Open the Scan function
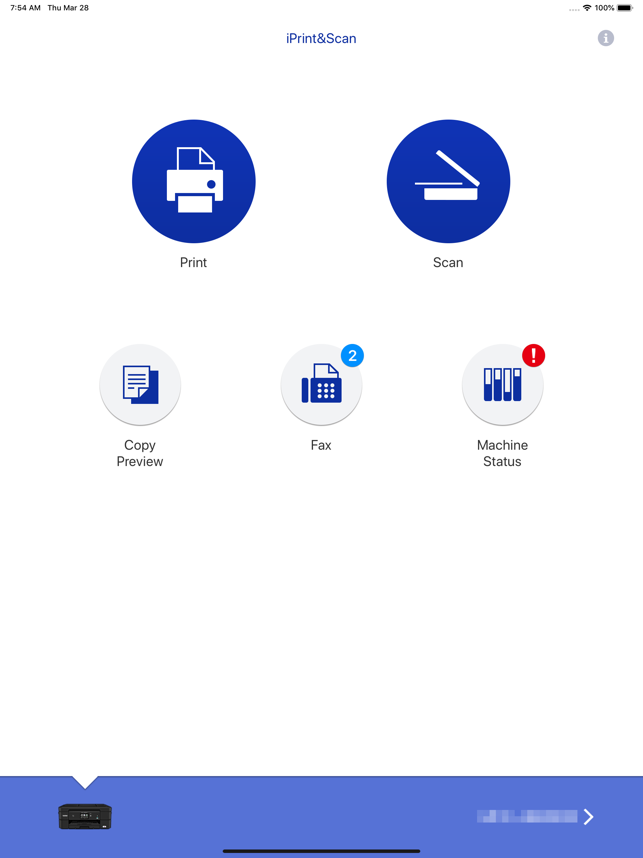The image size is (643, 858). coord(448,182)
